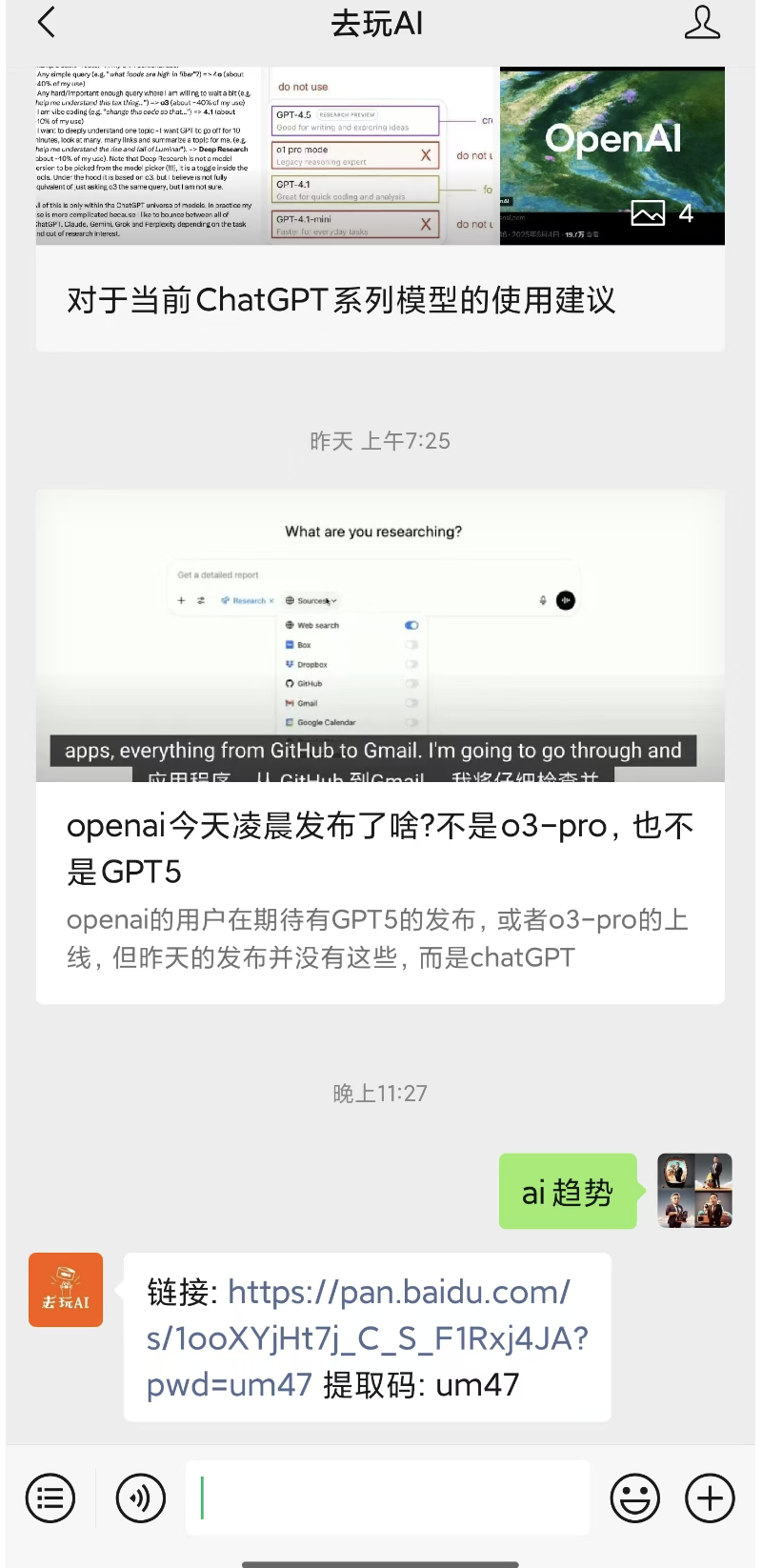This screenshot has width=762, height=1568.
Task: Switch to the account menu list
Action: (x=50, y=1498)
